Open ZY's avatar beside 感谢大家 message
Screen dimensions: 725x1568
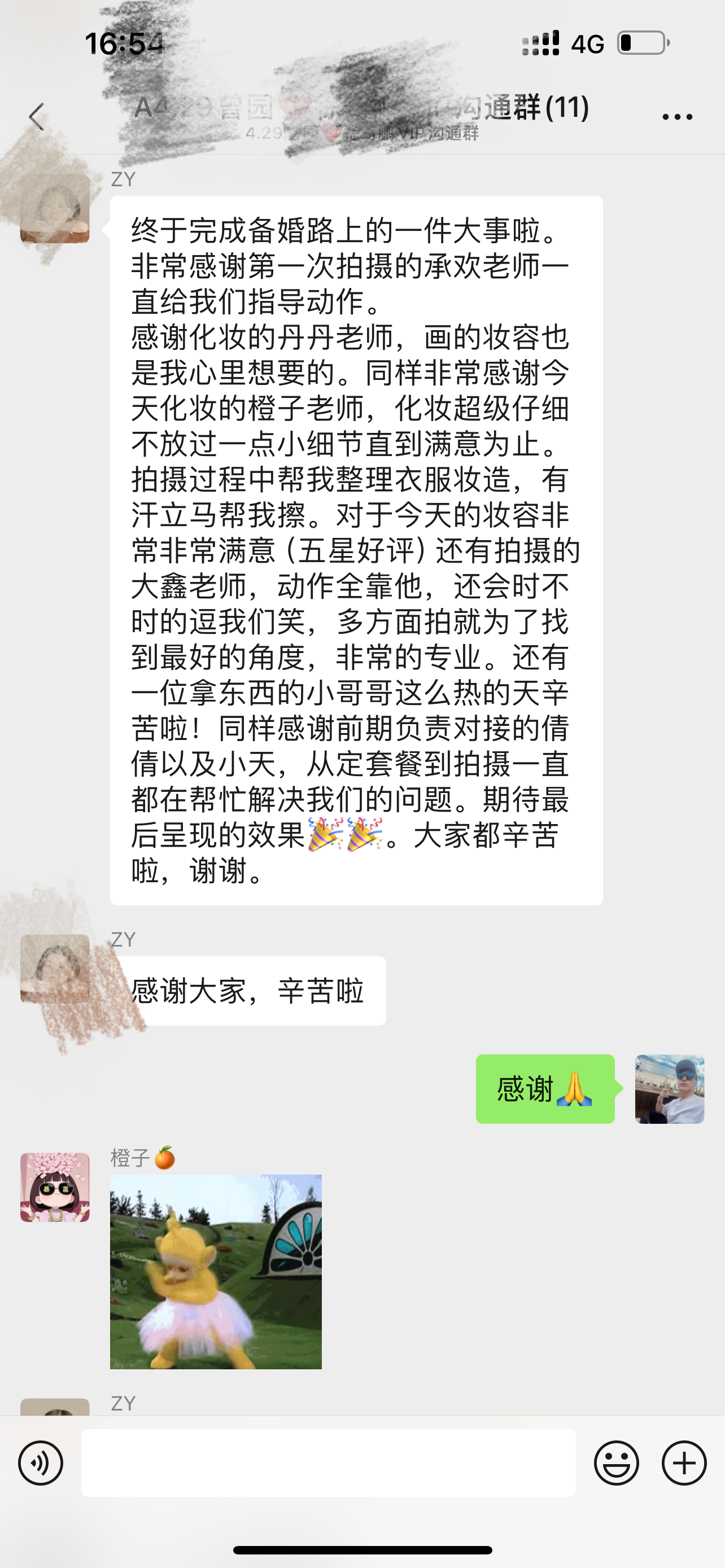[55, 969]
